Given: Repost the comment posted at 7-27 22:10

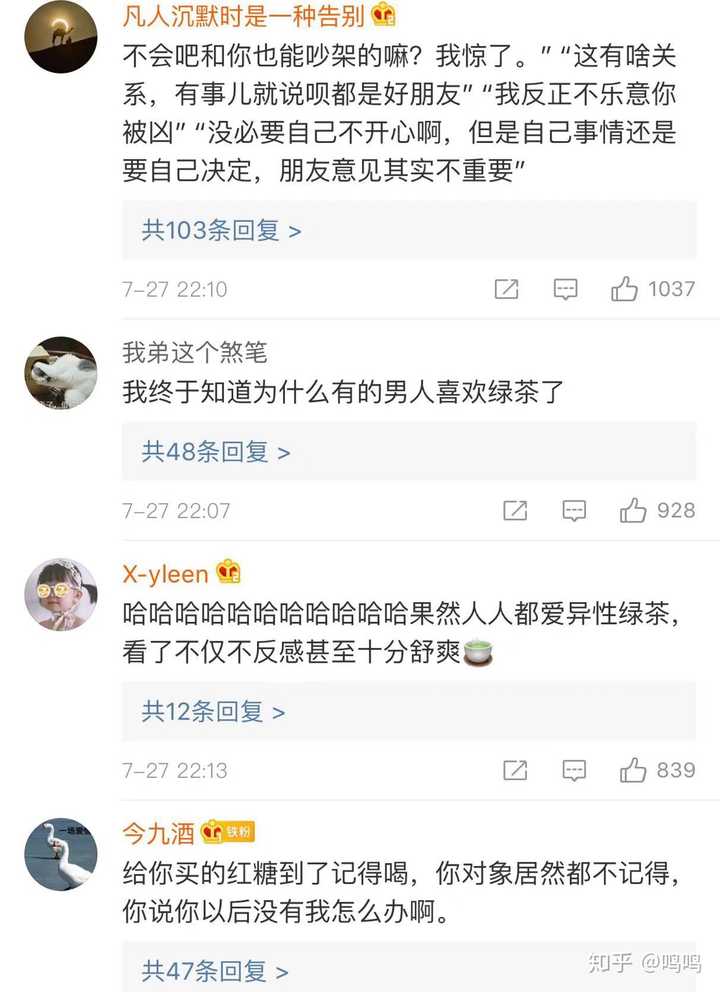Looking at the screenshot, I should 507,290.
